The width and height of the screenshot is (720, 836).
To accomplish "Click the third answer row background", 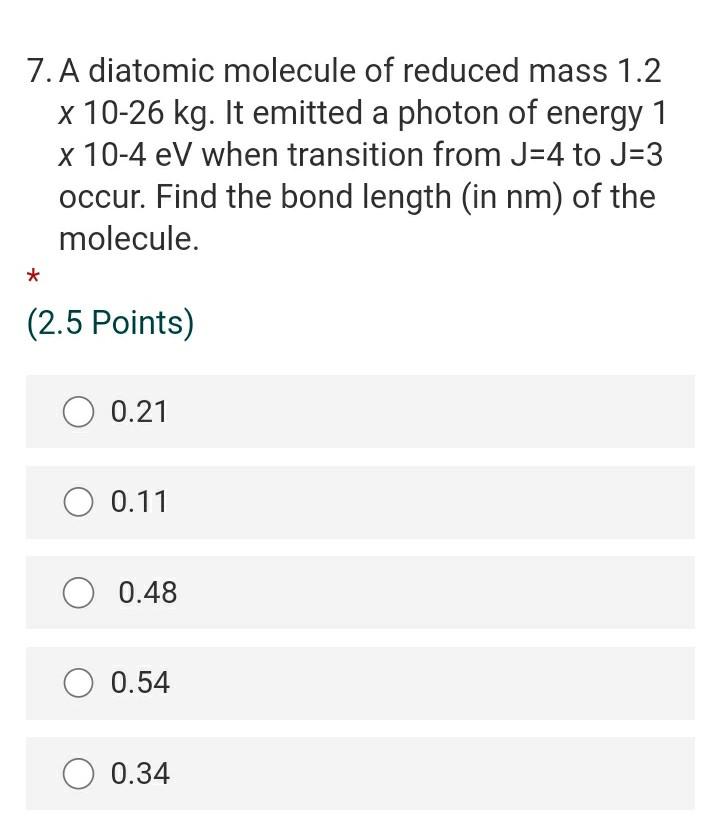I will (400, 592).
